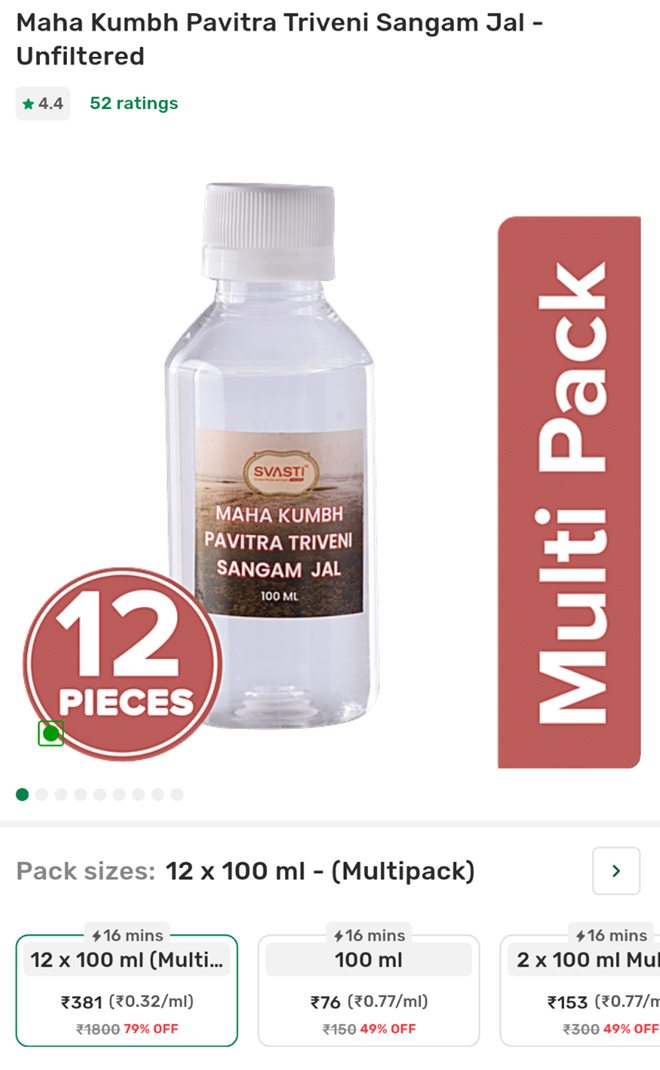This screenshot has width=660, height=1070.
Task: Open the 52 ratings link
Action: 133,103
